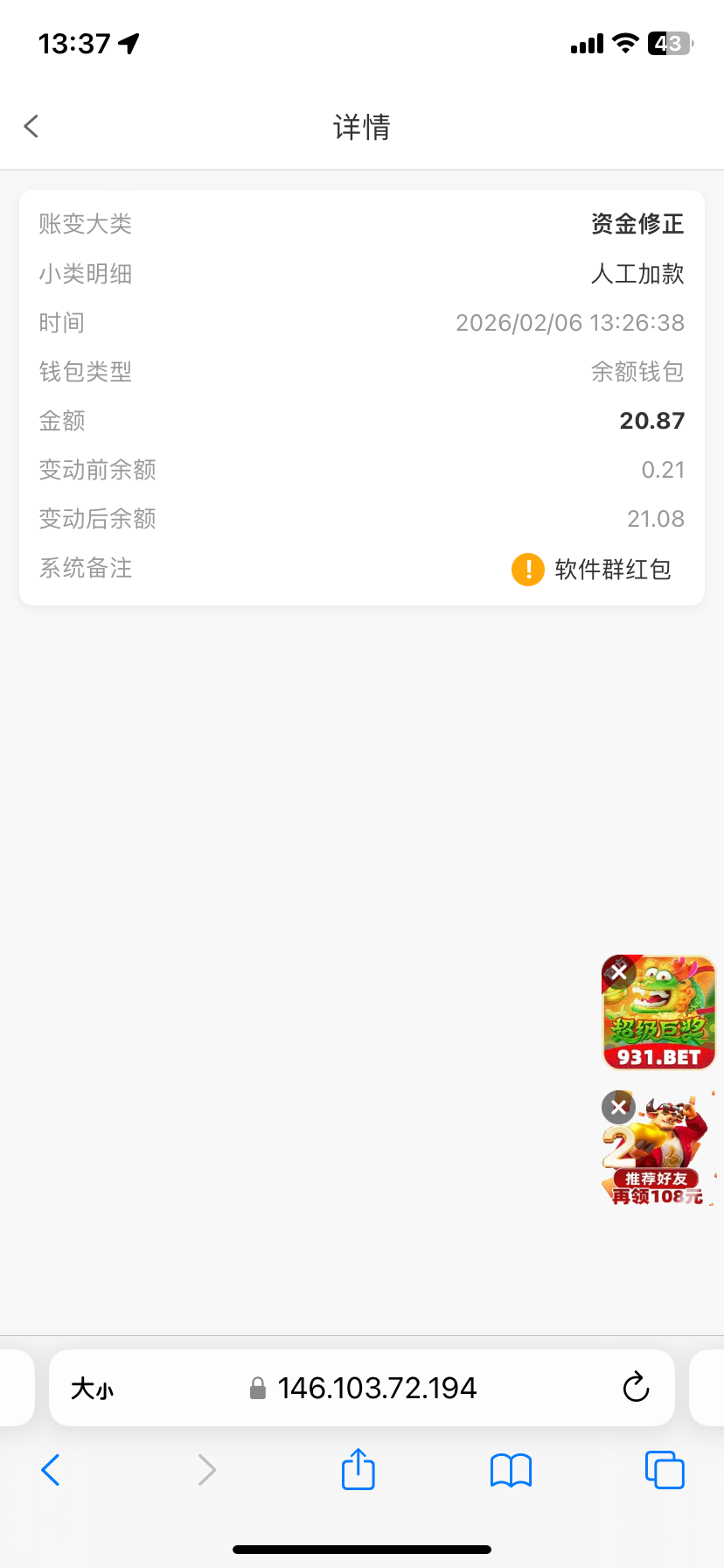Reload the current web page

(x=636, y=1388)
